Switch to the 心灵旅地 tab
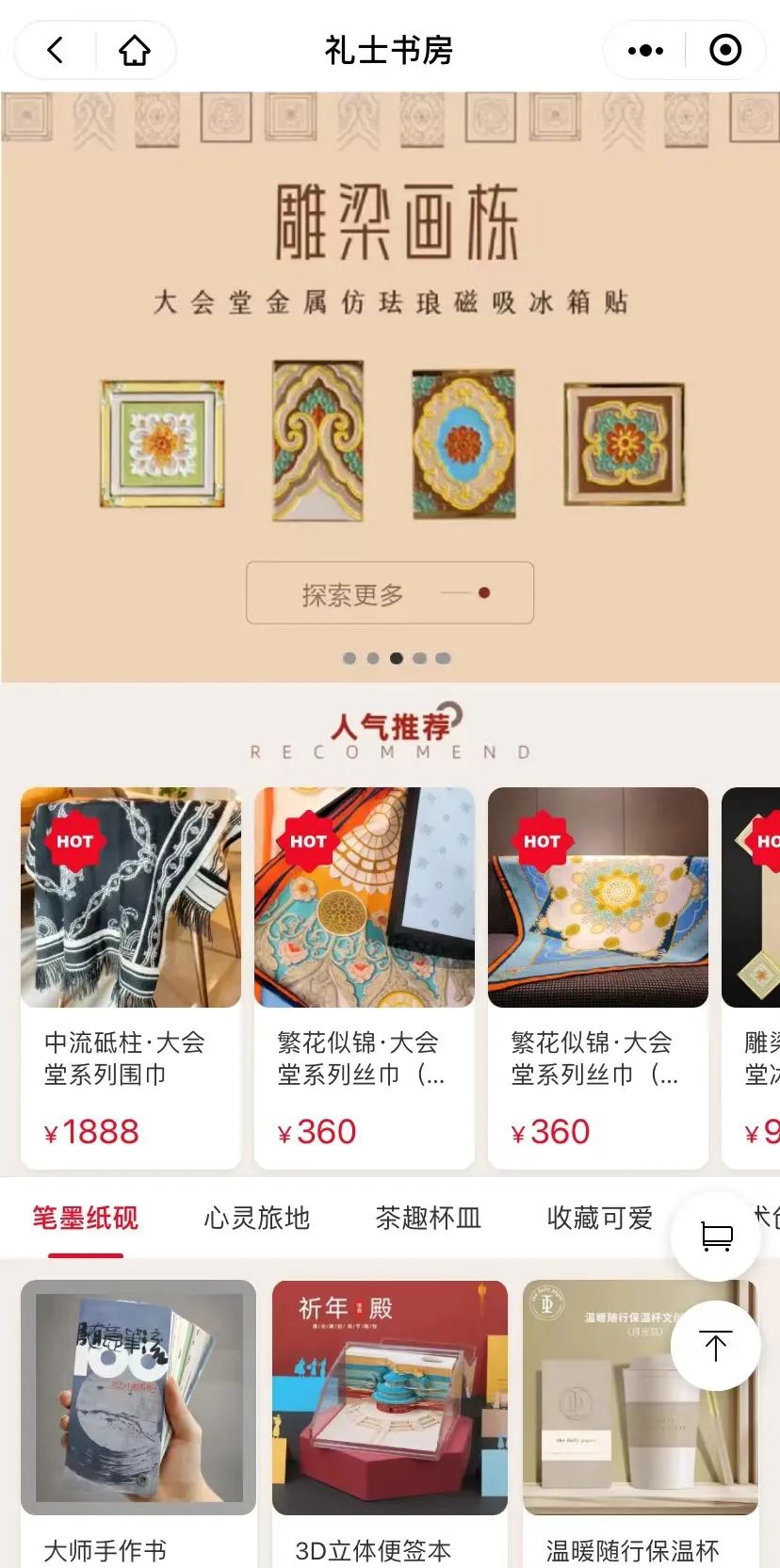Image resolution: width=780 pixels, height=1568 pixels. pyautogui.click(x=257, y=1218)
